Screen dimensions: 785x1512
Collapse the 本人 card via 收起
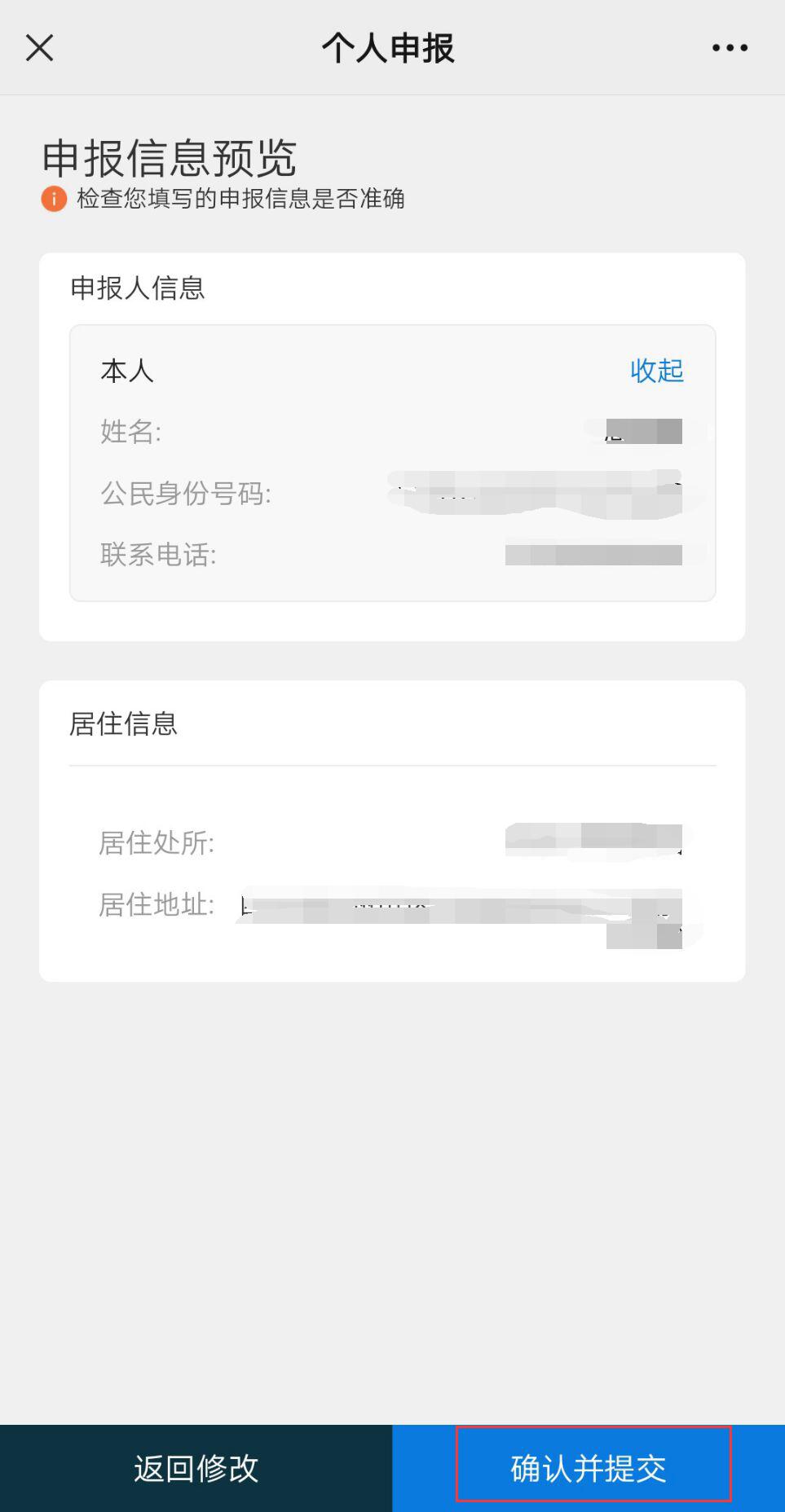[x=656, y=371]
